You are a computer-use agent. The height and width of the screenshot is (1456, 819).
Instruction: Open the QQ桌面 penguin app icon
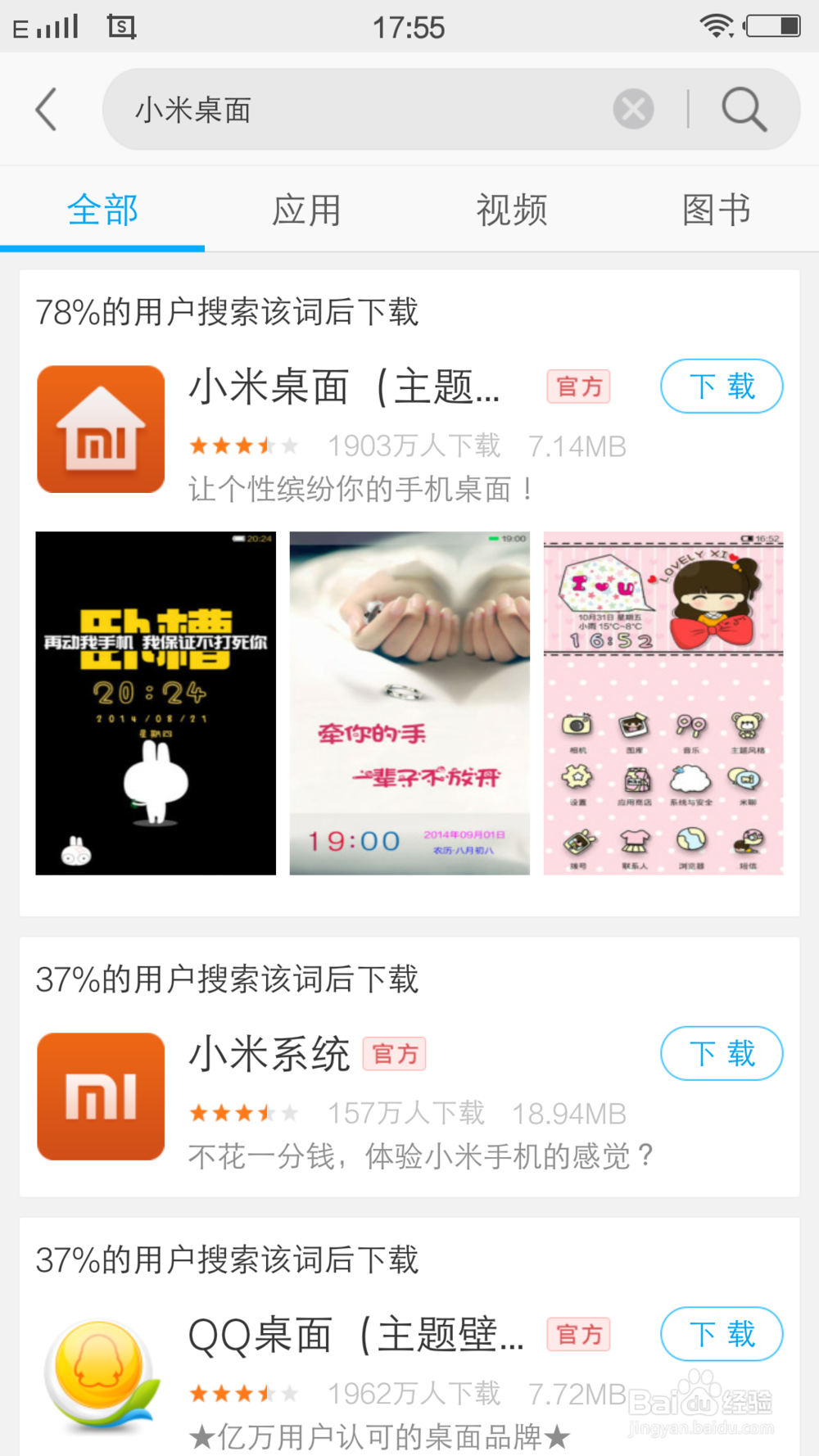(x=100, y=1376)
